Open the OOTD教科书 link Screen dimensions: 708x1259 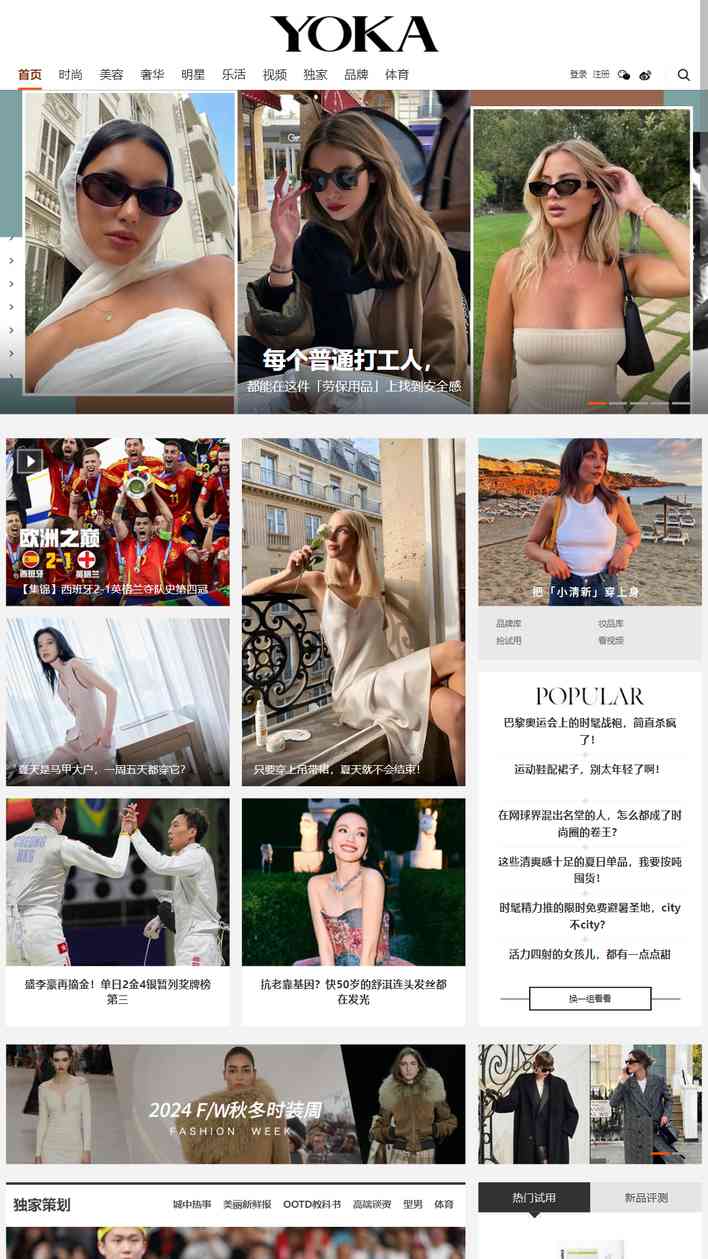pyautogui.click(x=311, y=1204)
